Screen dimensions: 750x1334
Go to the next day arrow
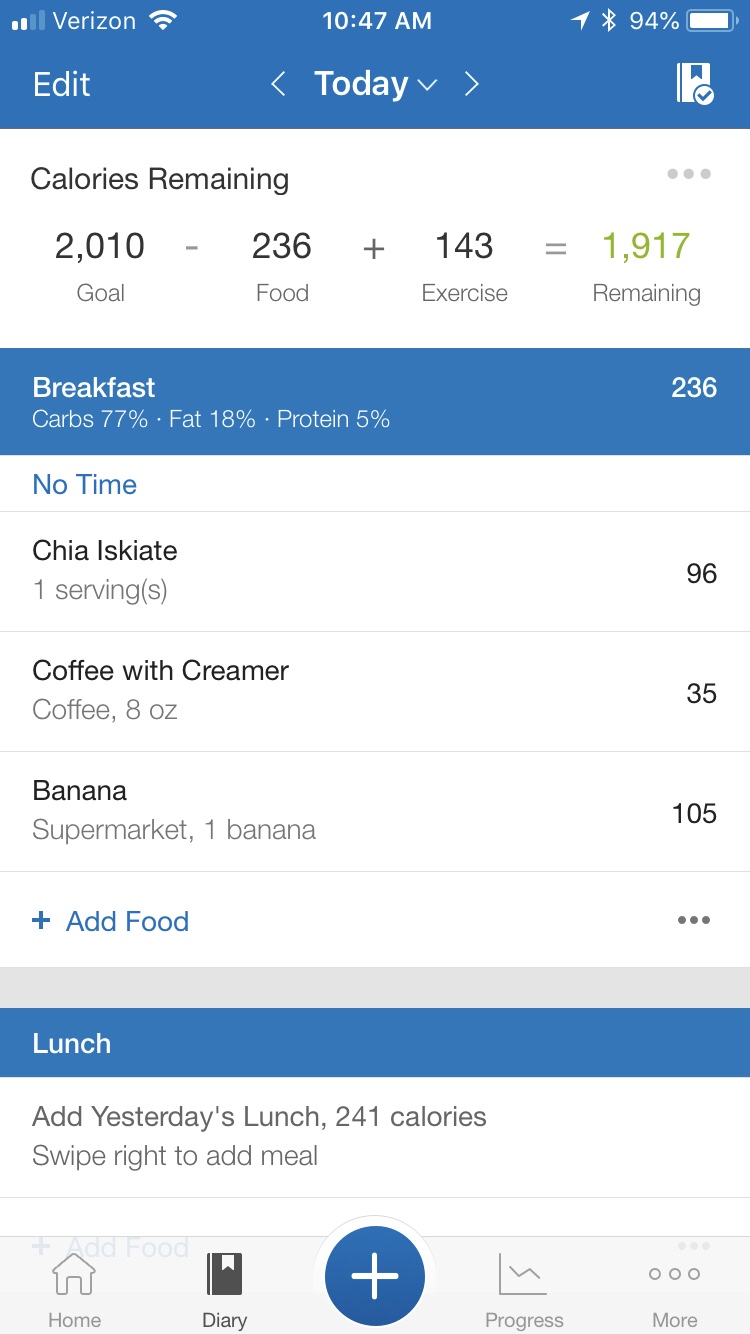(x=472, y=84)
